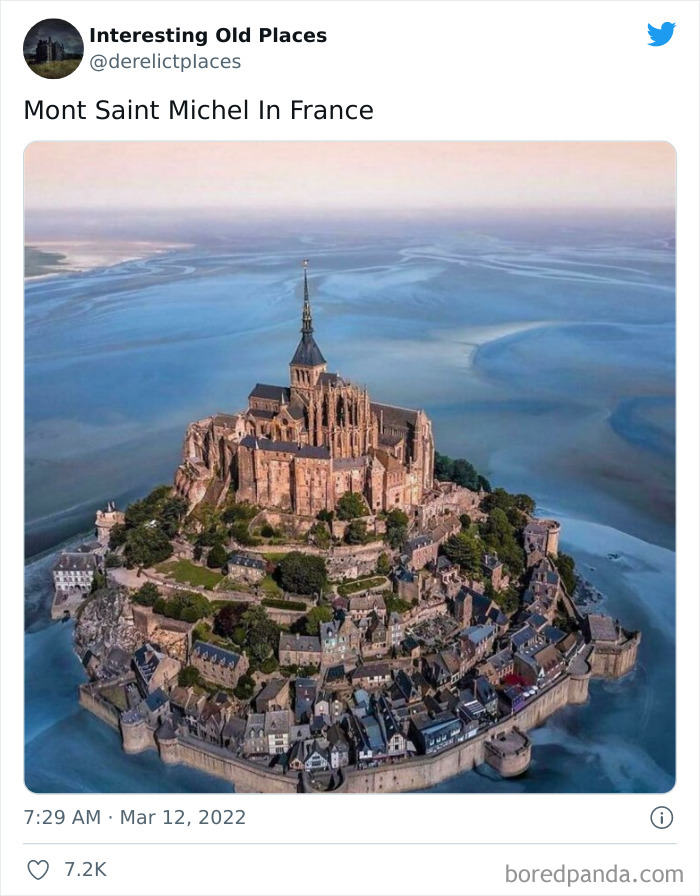Open the 7:29 AM Mar 12, 2022 timestamp
The width and height of the screenshot is (700, 896).
click(134, 817)
